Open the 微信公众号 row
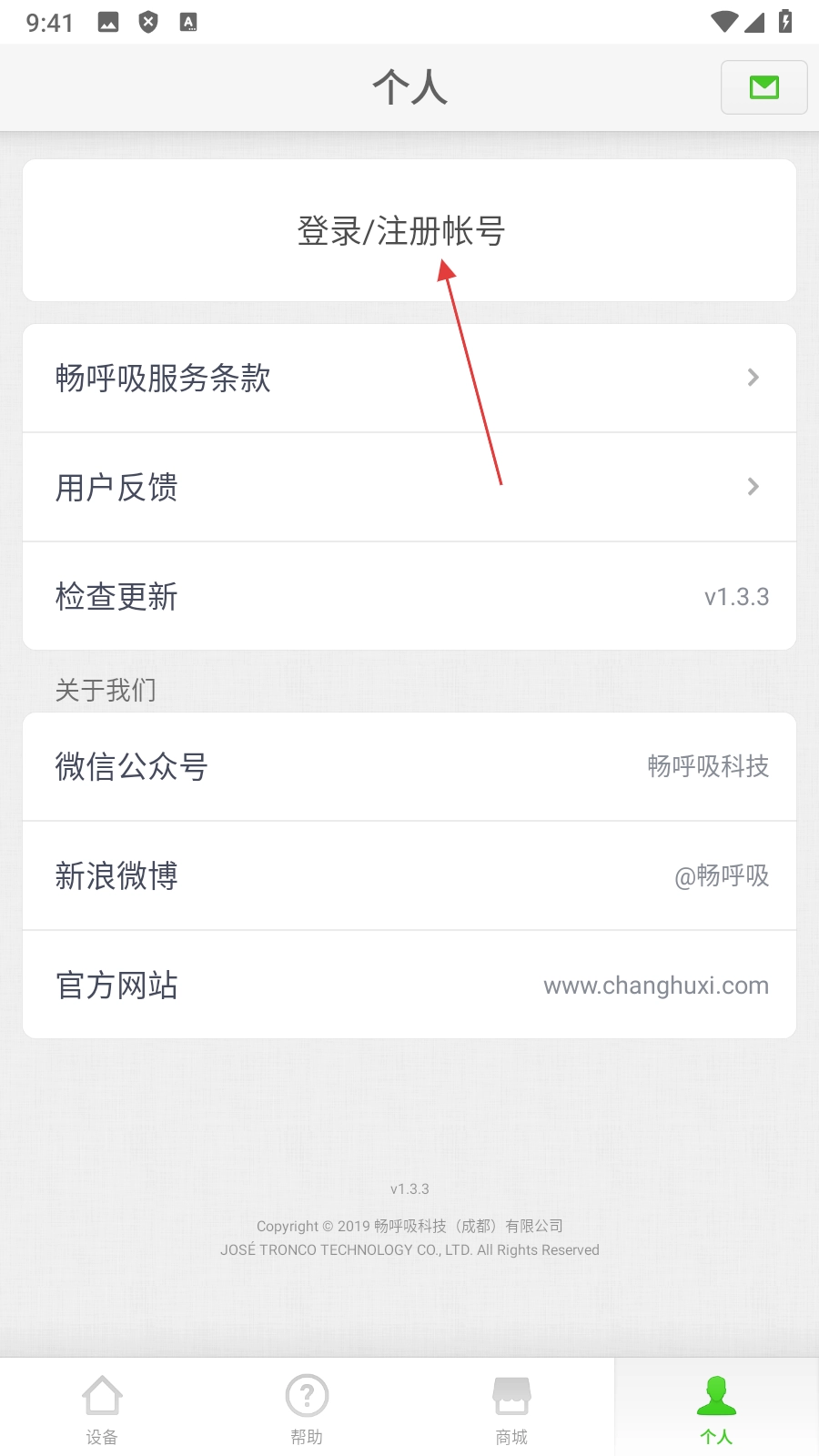The width and height of the screenshot is (819, 1456). pos(409,766)
